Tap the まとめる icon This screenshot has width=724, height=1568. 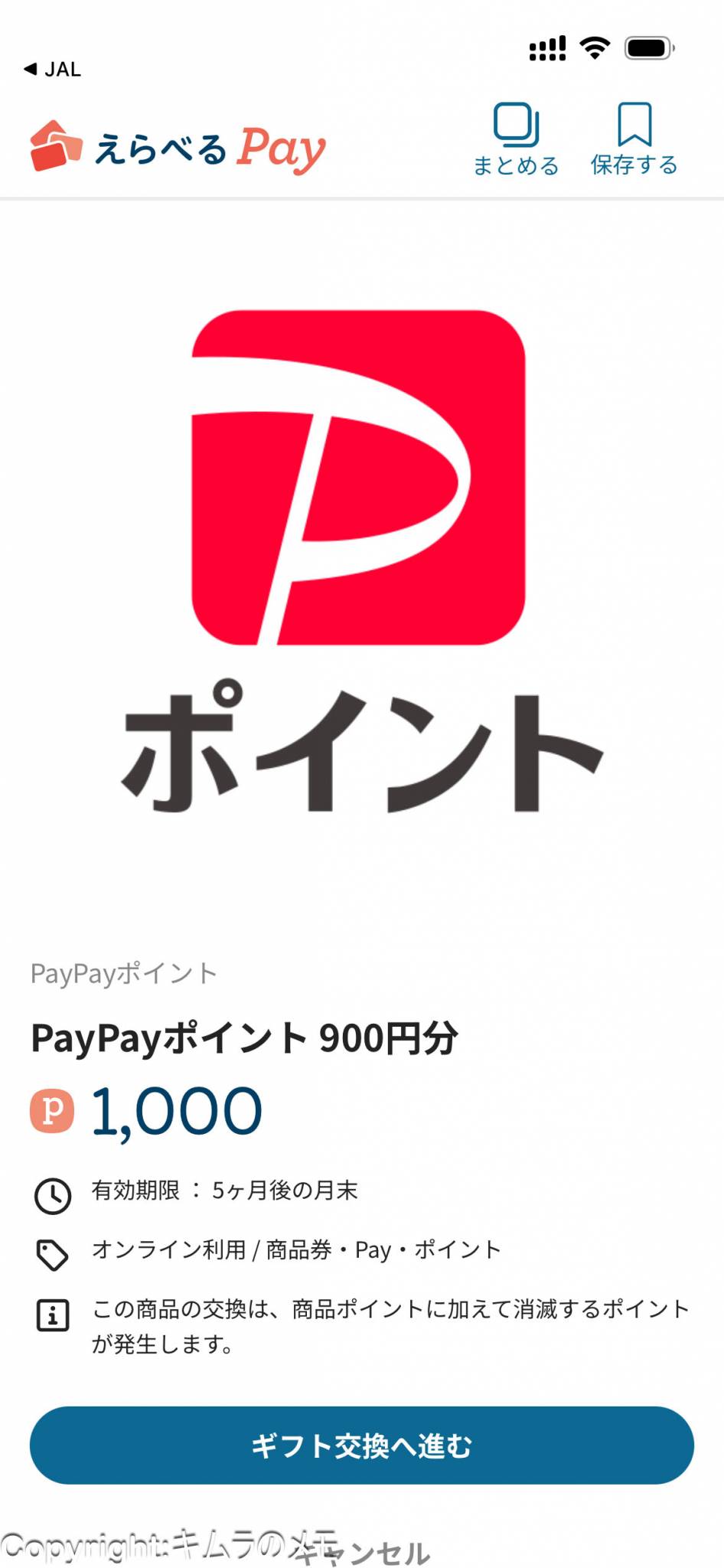(516, 139)
